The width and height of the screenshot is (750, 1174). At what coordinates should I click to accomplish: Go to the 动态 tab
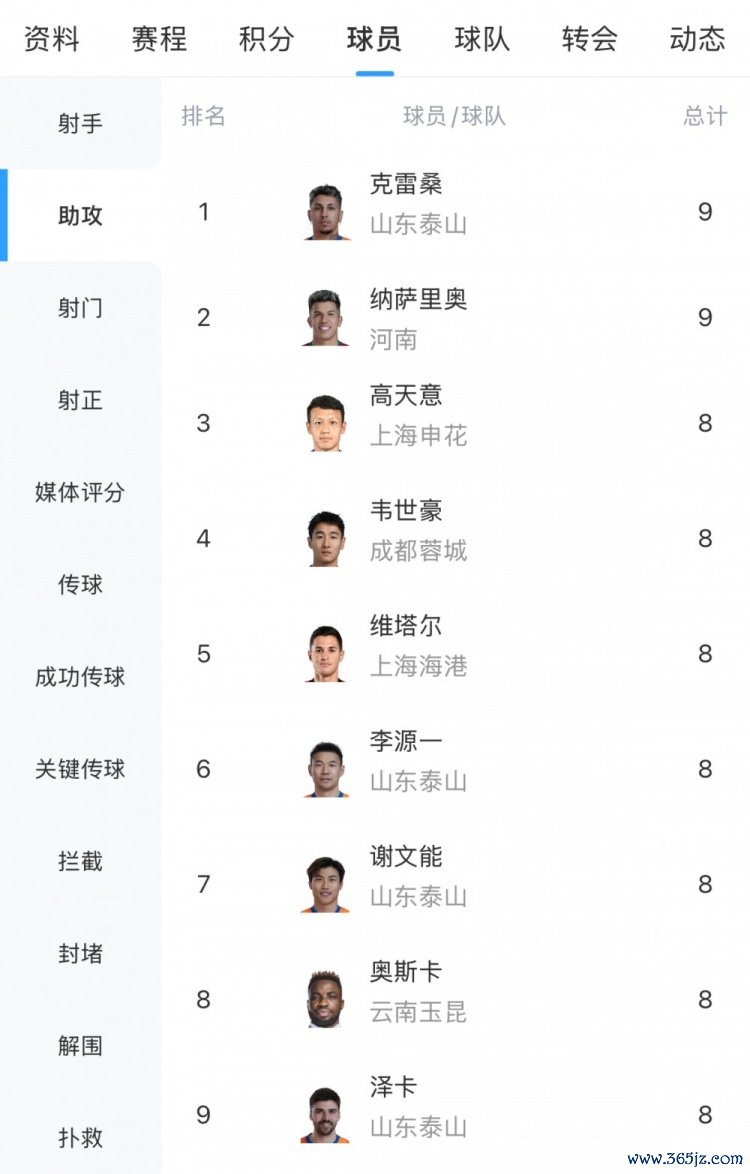coord(697,39)
